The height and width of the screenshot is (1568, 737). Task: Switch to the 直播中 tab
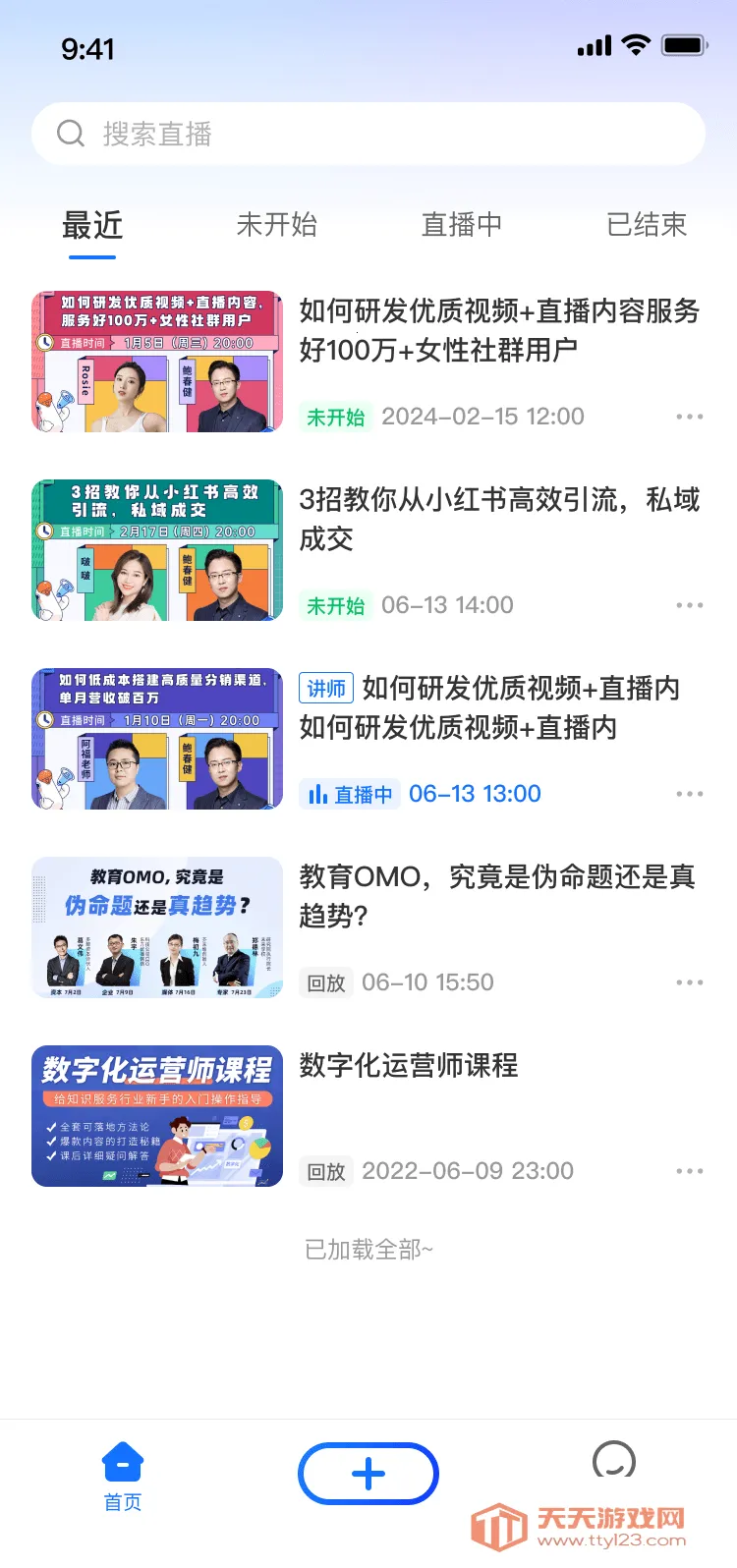(461, 225)
